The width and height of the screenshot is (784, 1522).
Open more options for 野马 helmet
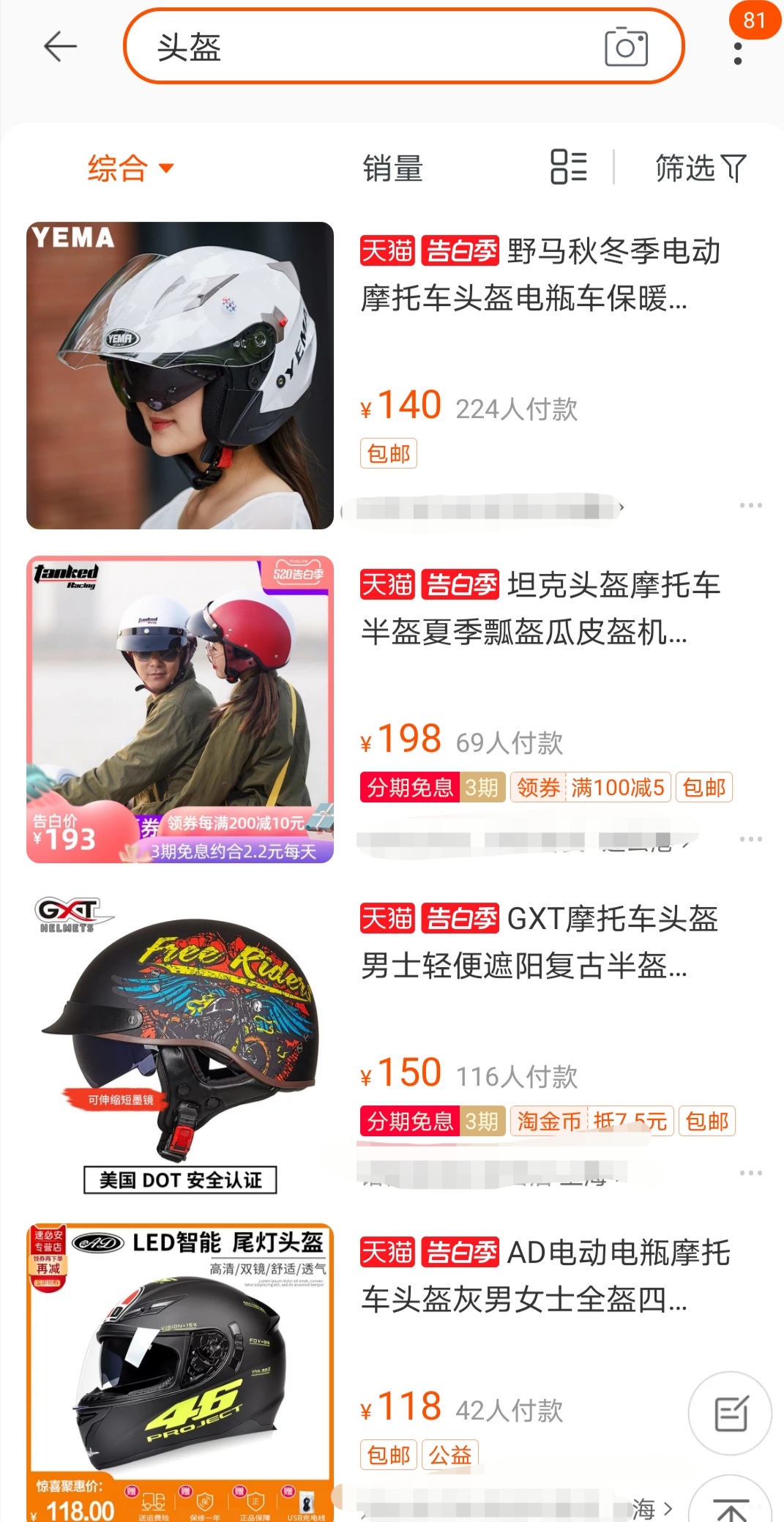click(750, 506)
